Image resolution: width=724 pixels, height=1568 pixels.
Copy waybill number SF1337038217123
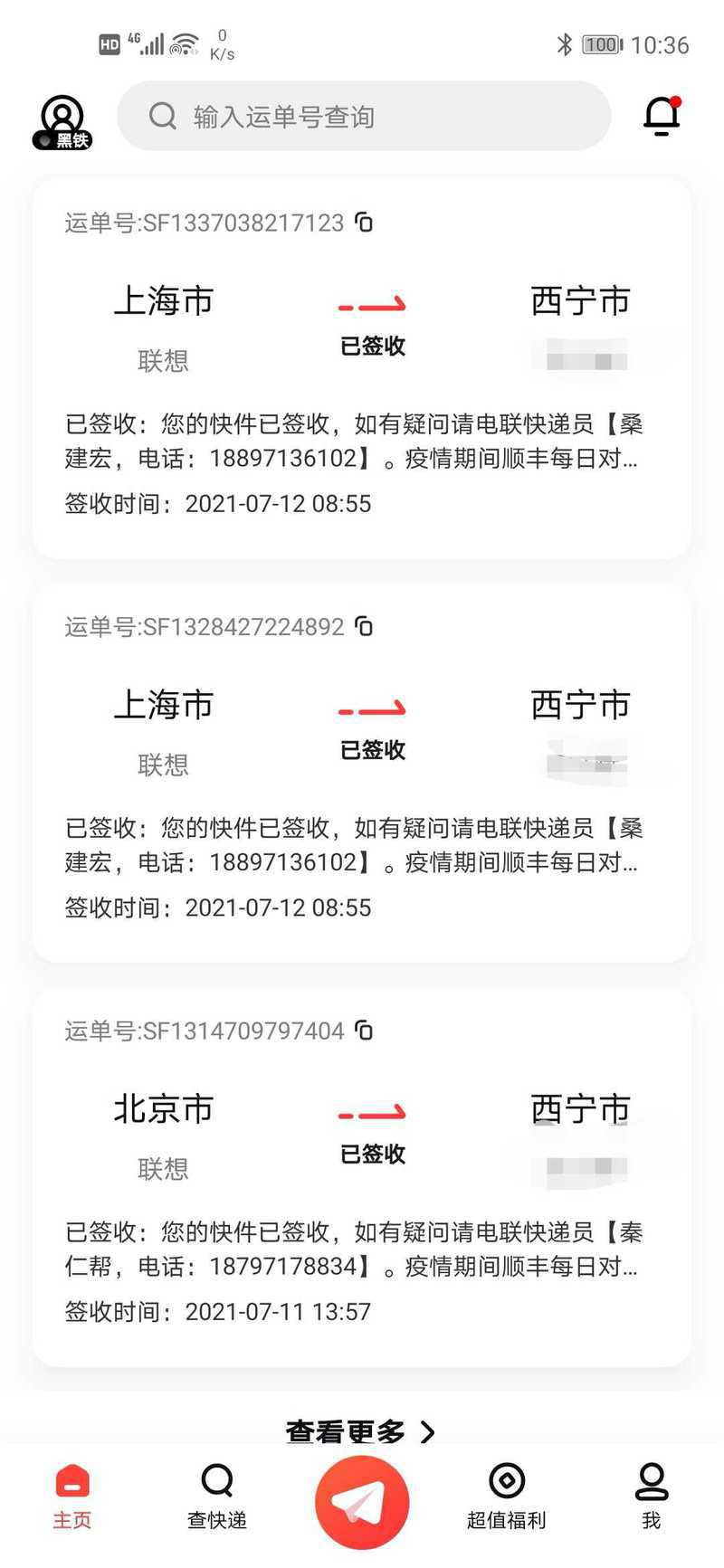click(x=364, y=223)
